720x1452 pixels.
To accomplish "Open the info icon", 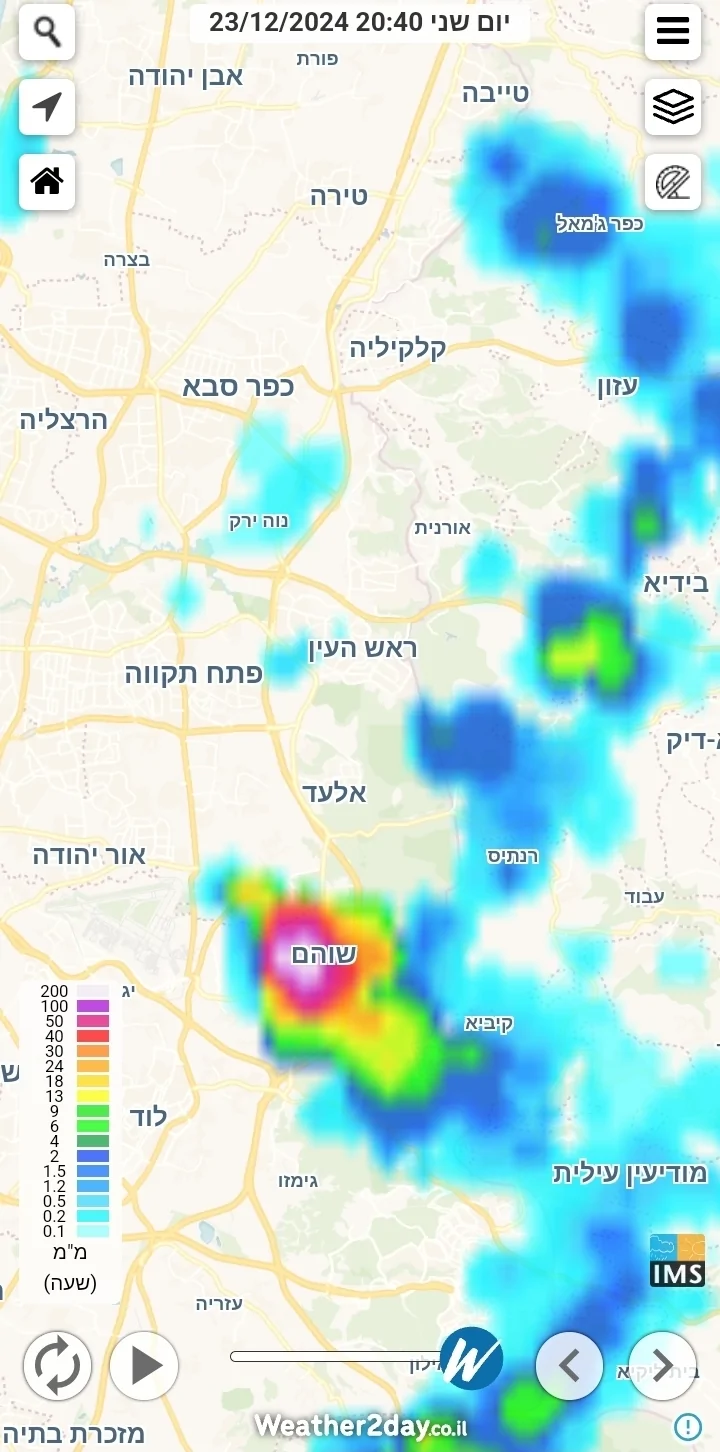I will point(687,1426).
